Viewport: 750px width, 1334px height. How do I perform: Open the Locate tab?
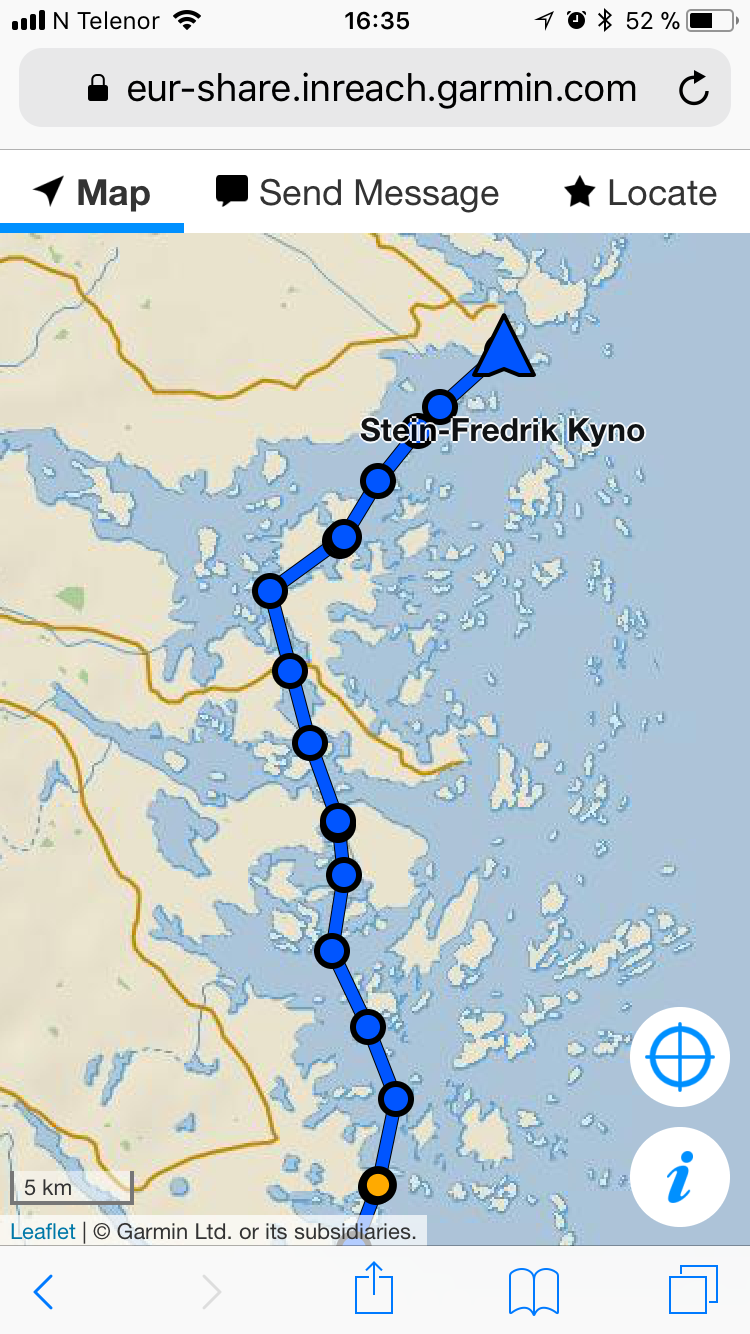point(640,193)
